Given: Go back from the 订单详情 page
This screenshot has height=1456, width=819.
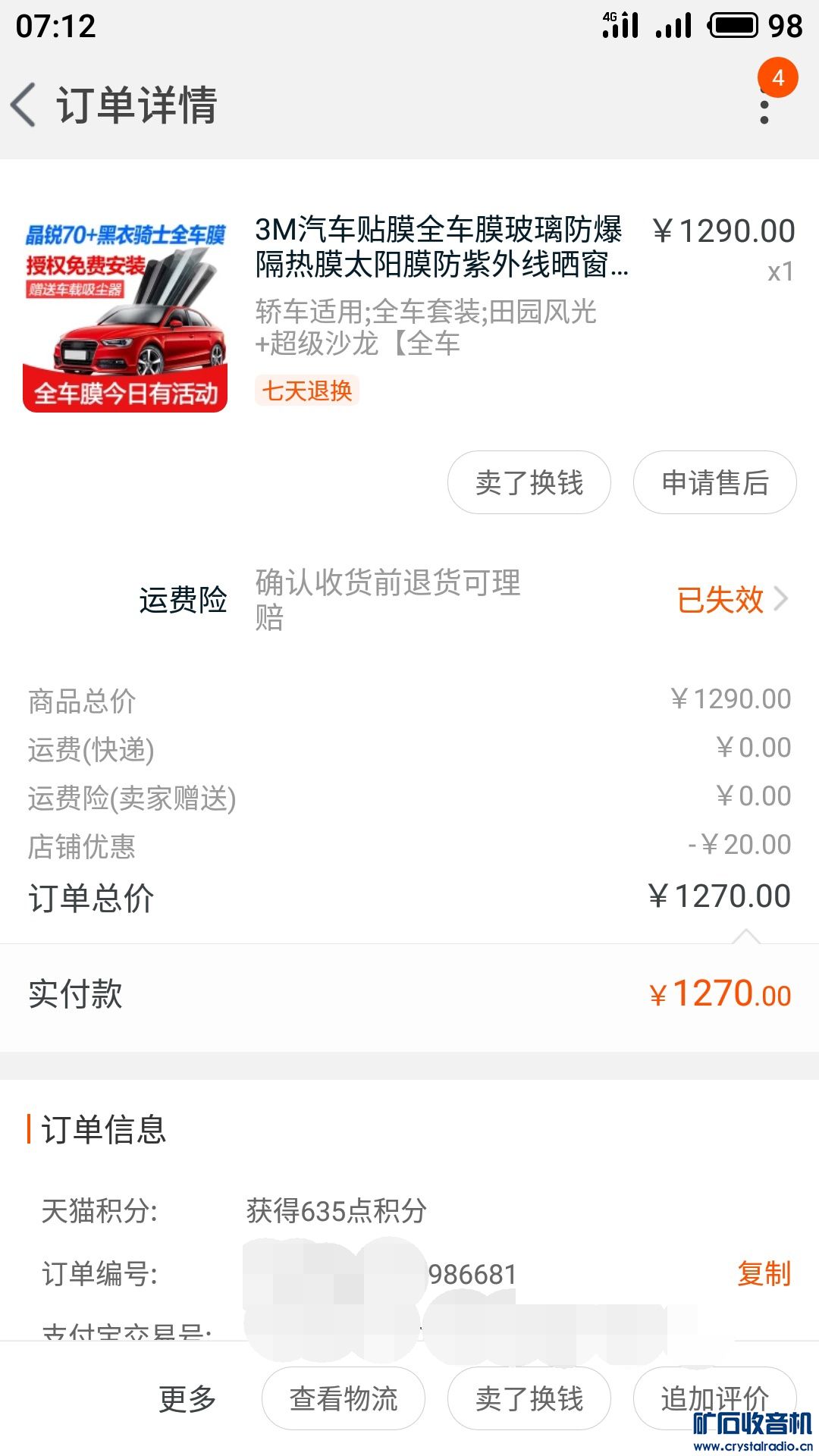Looking at the screenshot, I should coord(24,105).
